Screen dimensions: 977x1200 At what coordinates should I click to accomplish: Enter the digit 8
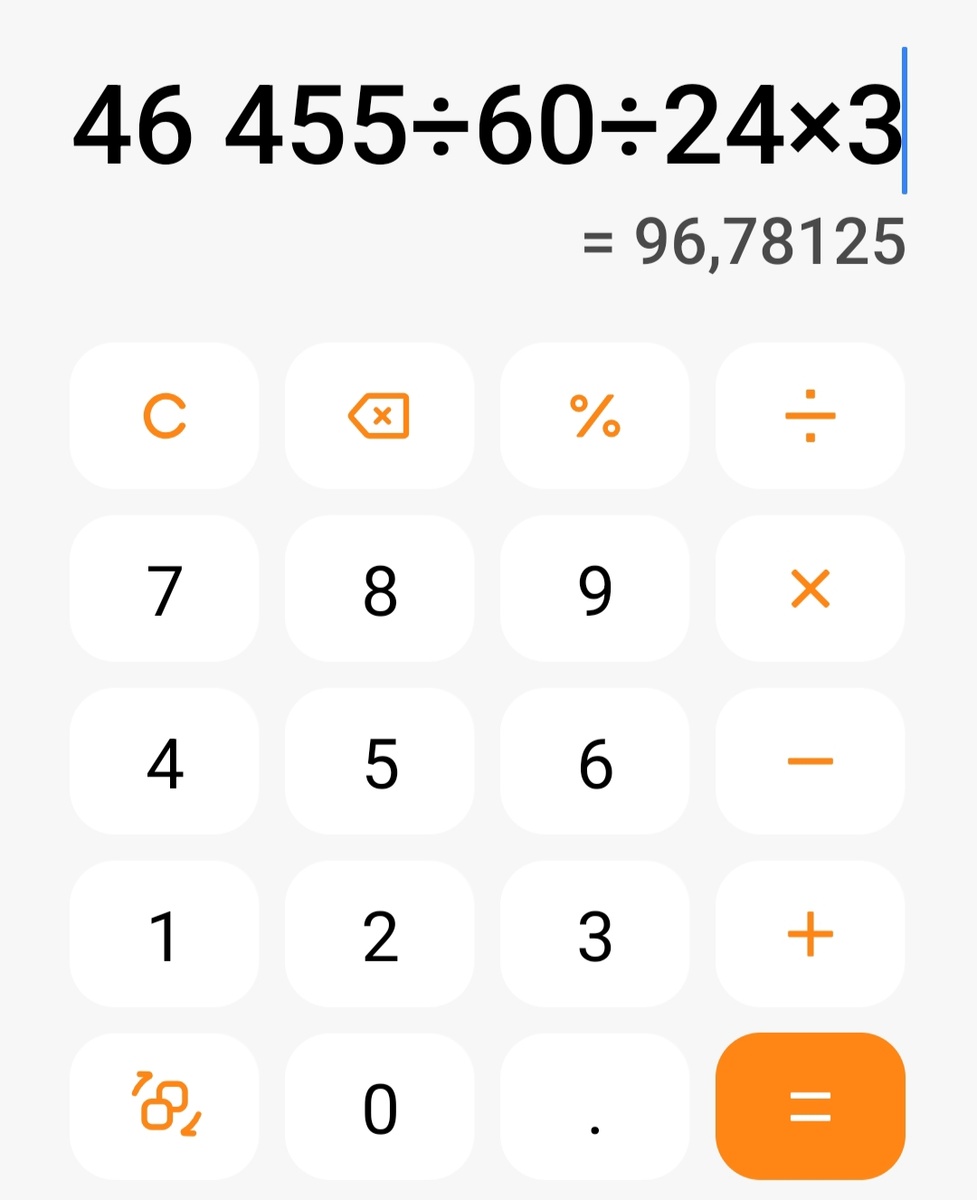coord(379,589)
